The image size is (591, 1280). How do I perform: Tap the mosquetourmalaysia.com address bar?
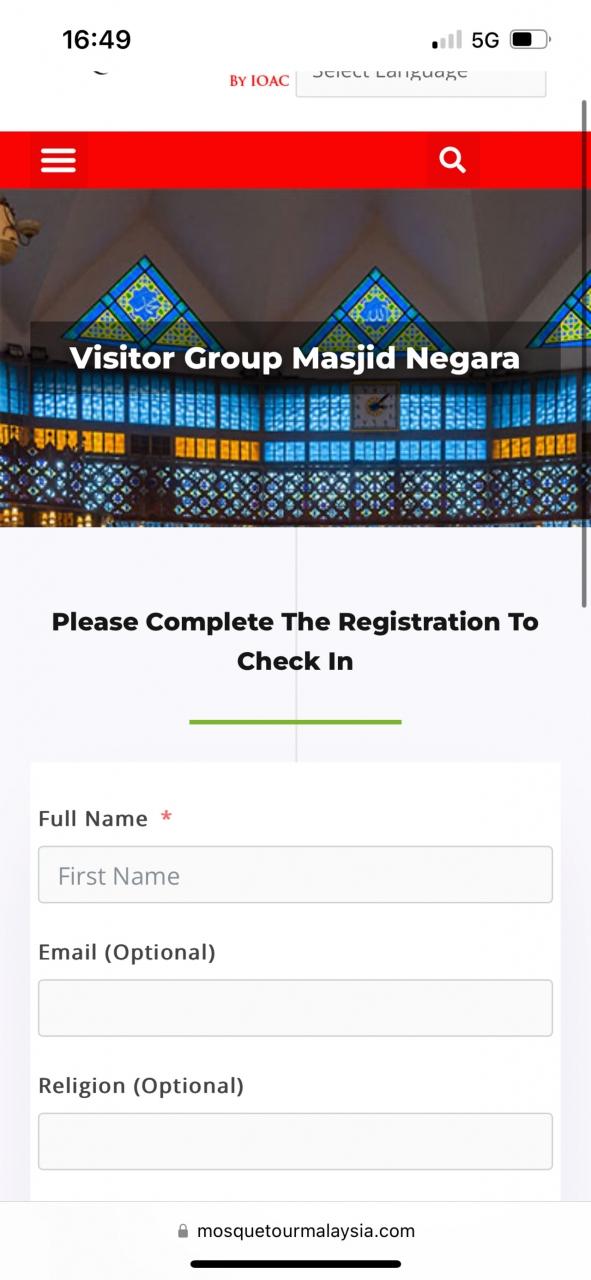point(295,1231)
